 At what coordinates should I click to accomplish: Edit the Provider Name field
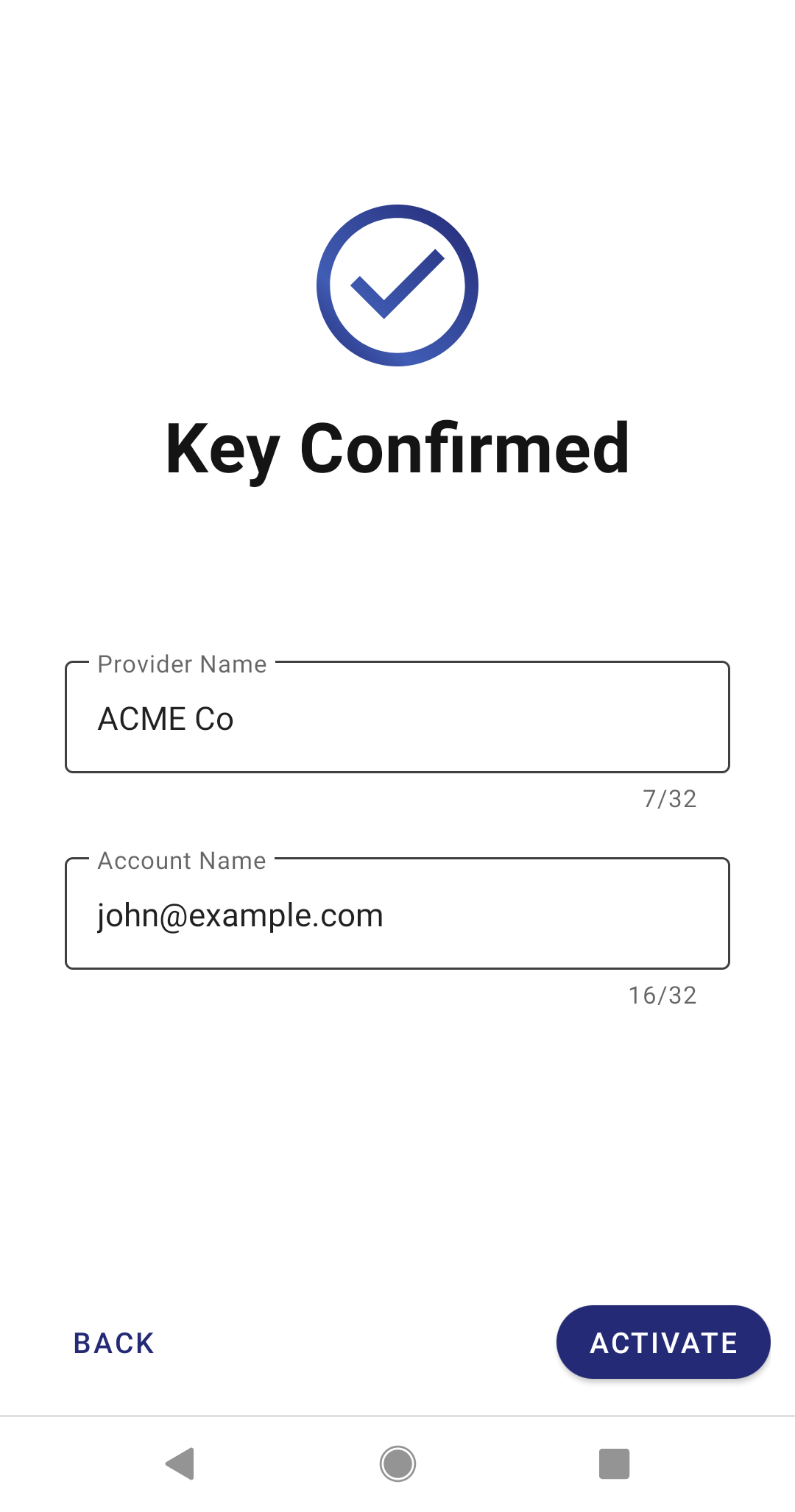click(397, 718)
